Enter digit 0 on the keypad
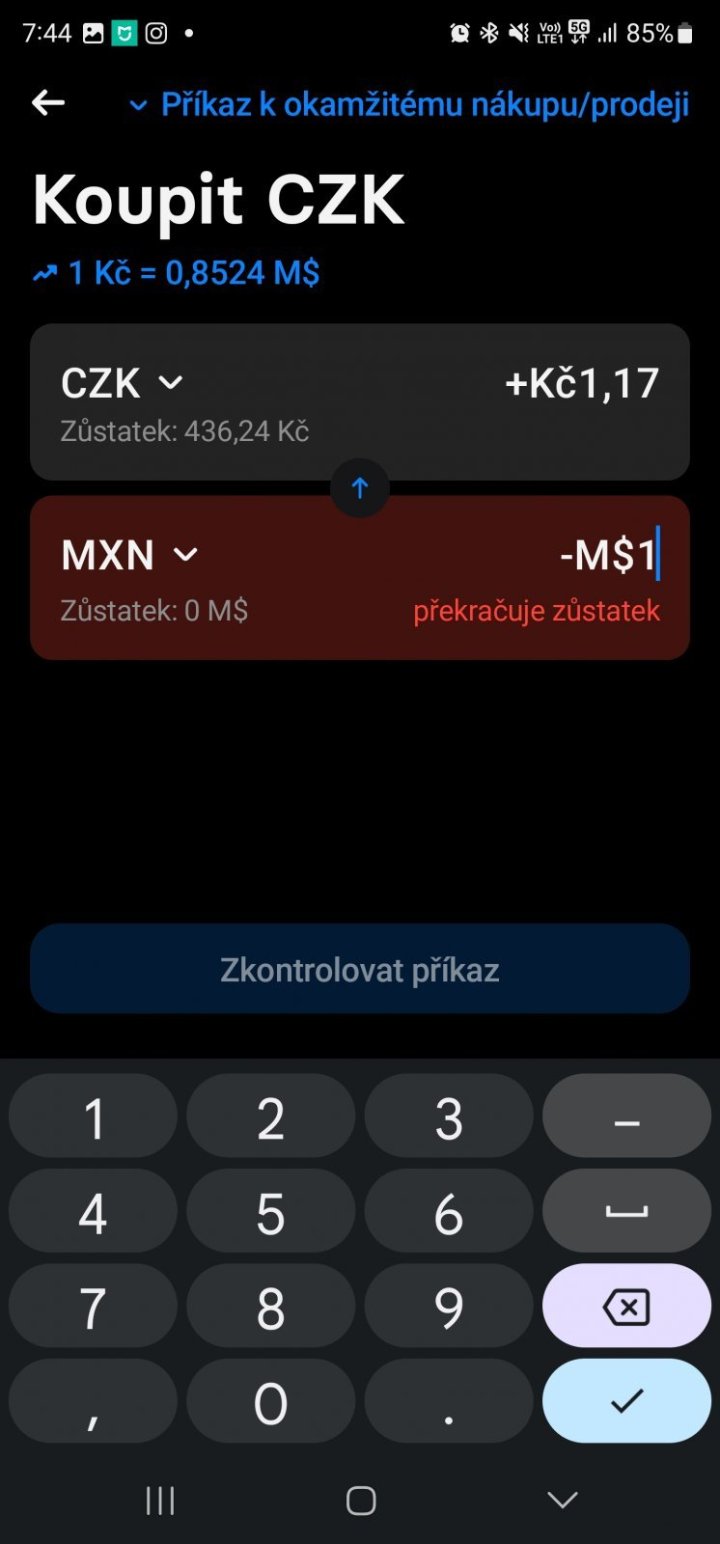The height and width of the screenshot is (1544, 720). (x=270, y=1402)
